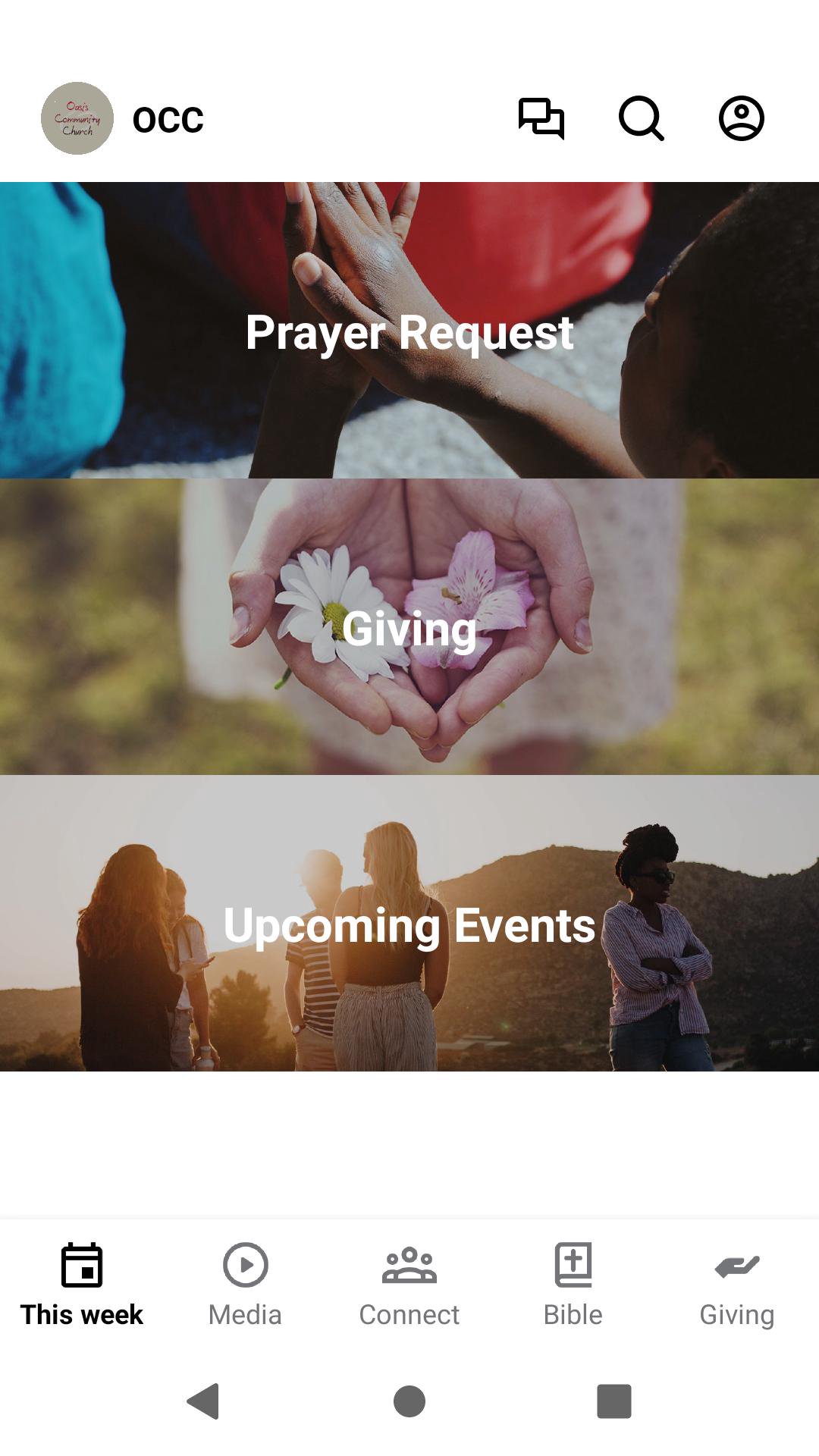Go to the device home screen
Screen dimensions: 819x1456
pyautogui.click(x=409, y=1401)
